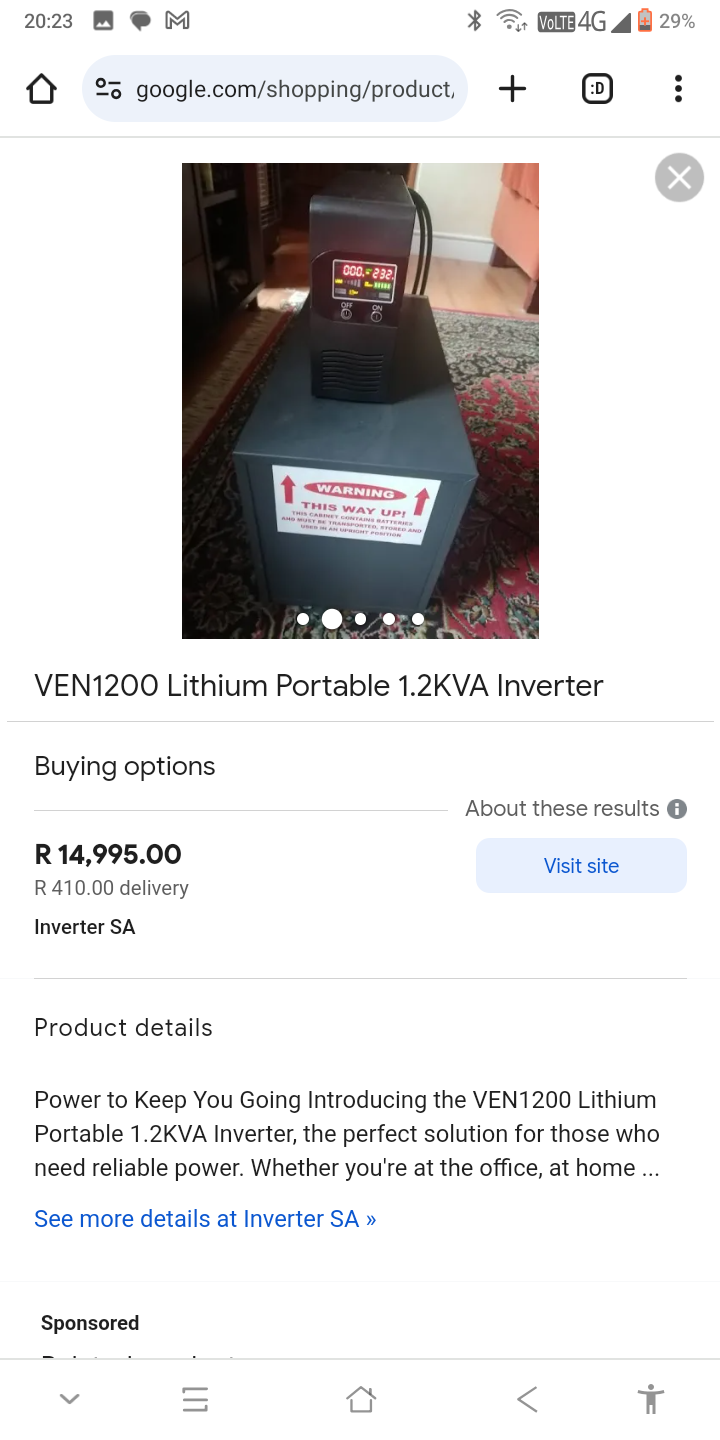The height and width of the screenshot is (1440, 720).
Task: Open the accessibility shortcut button
Action: point(650,1399)
